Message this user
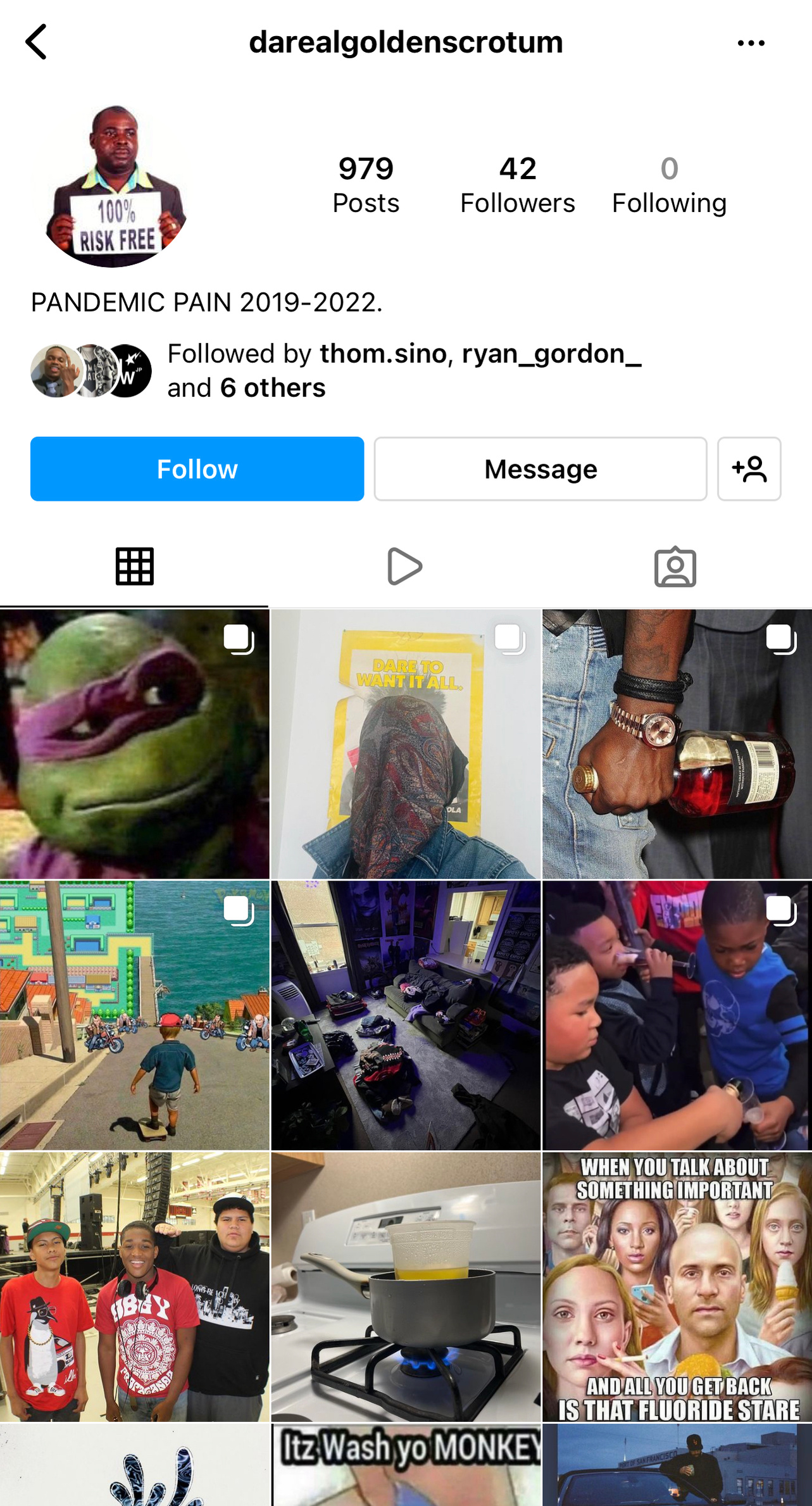The image size is (812, 1506). tap(540, 469)
